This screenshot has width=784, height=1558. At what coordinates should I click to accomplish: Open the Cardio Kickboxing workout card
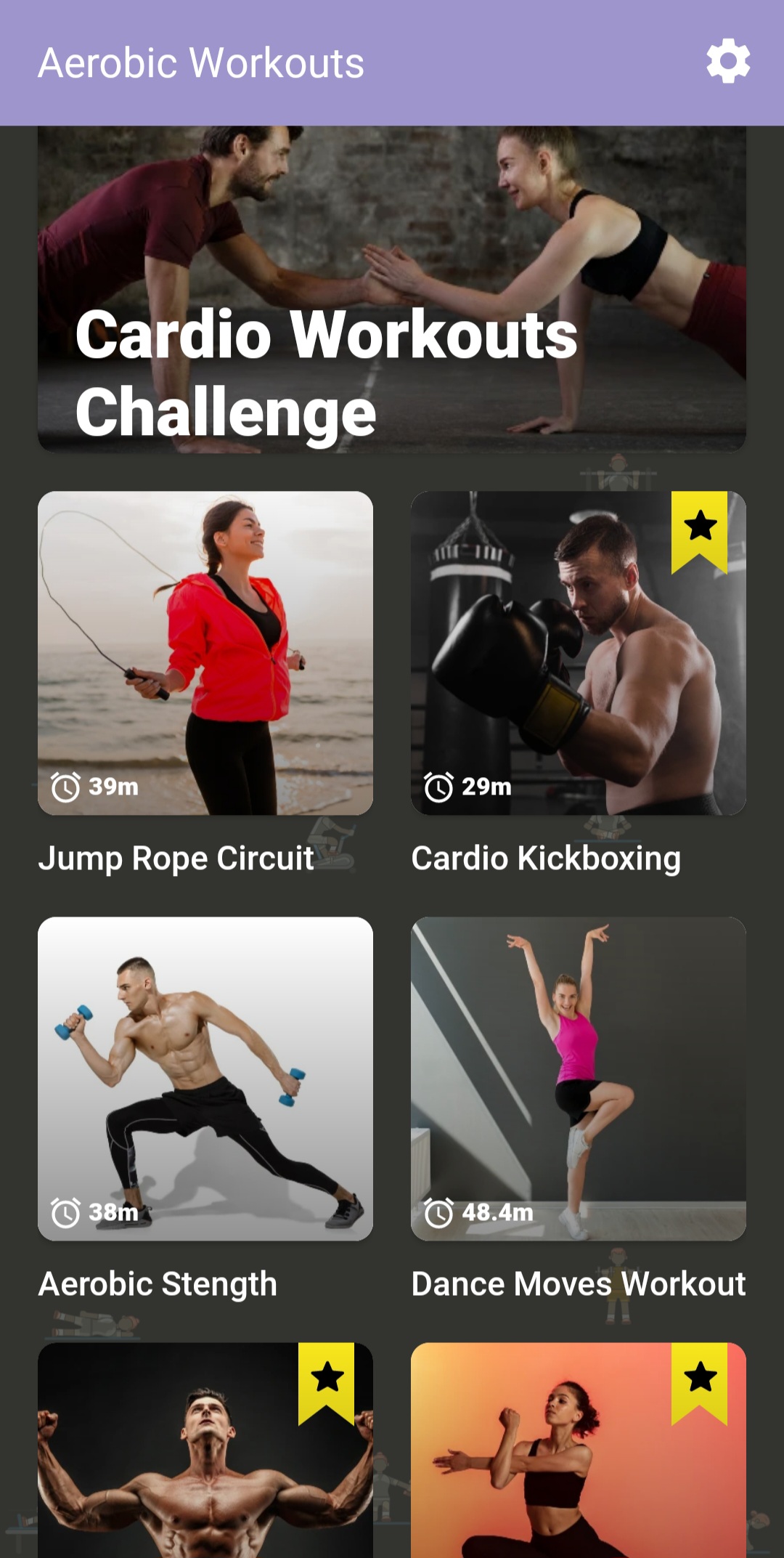(x=578, y=652)
